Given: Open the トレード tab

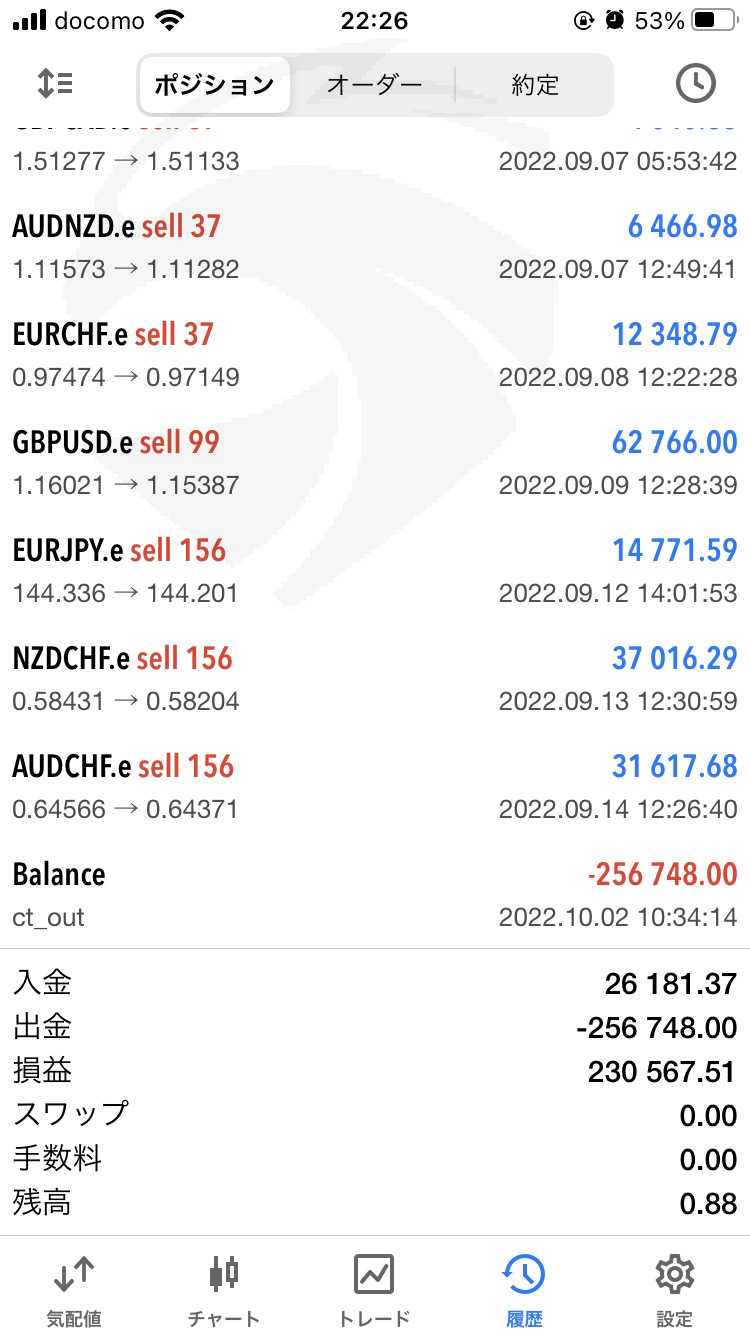Looking at the screenshot, I should [374, 1288].
